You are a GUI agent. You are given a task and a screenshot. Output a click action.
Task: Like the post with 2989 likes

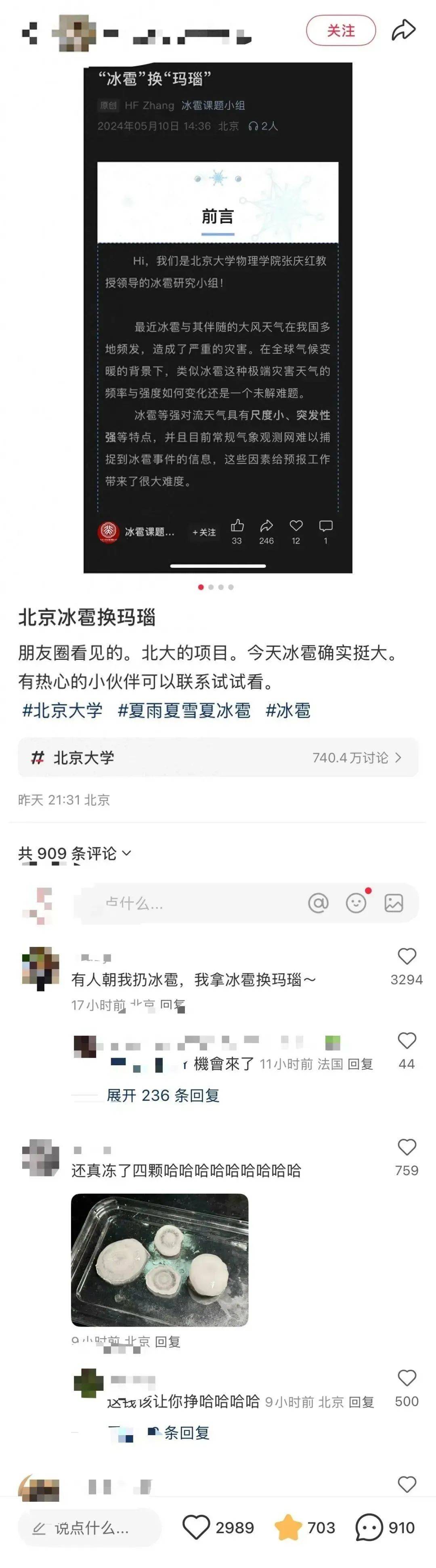coord(197,1527)
